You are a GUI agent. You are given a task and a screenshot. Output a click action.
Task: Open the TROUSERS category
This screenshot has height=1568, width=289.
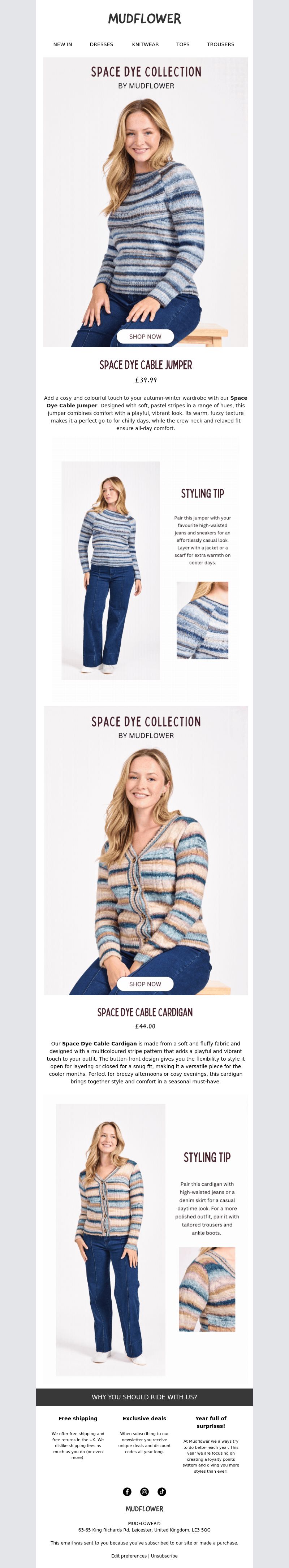pyautogui.click(x=220, y=44)
